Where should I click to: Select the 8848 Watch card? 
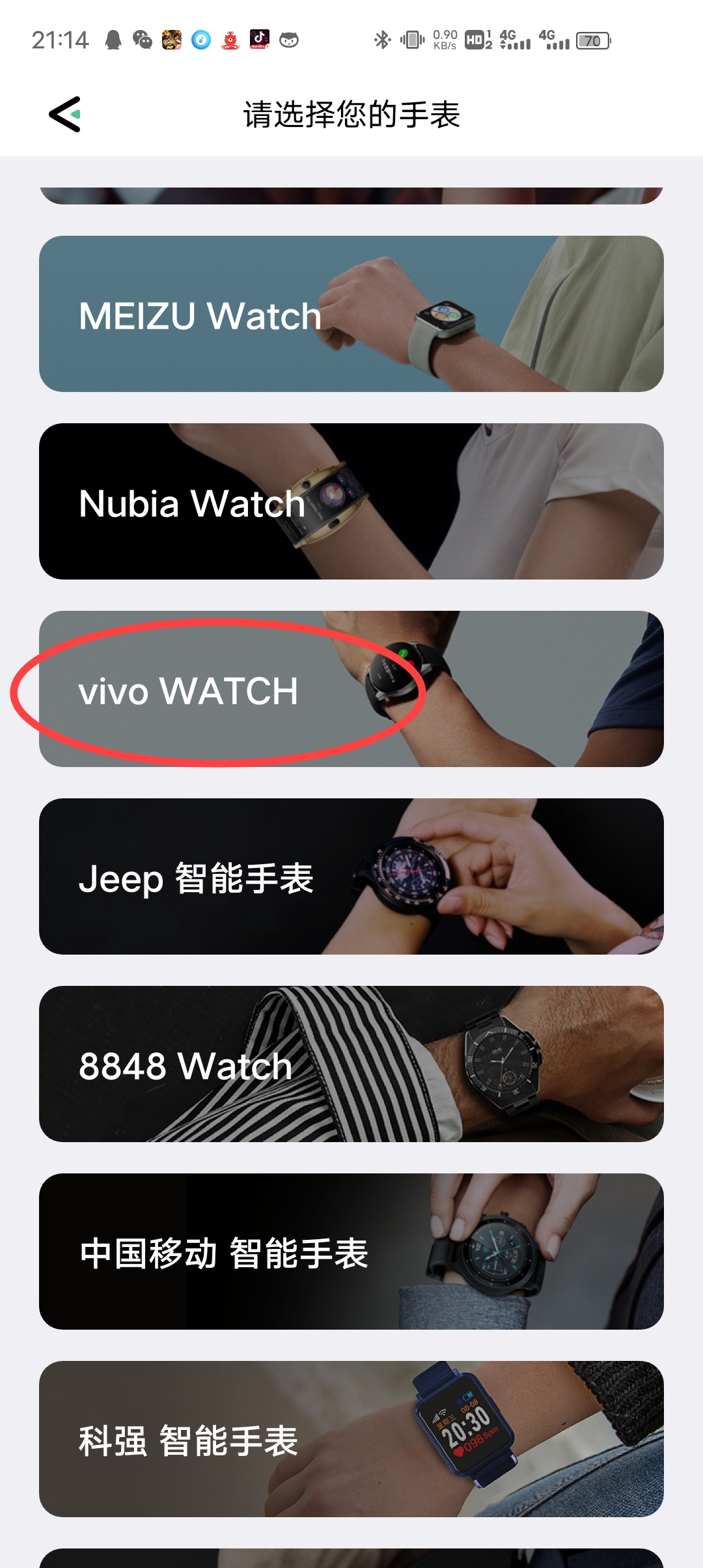click(x=351, y=1064)
